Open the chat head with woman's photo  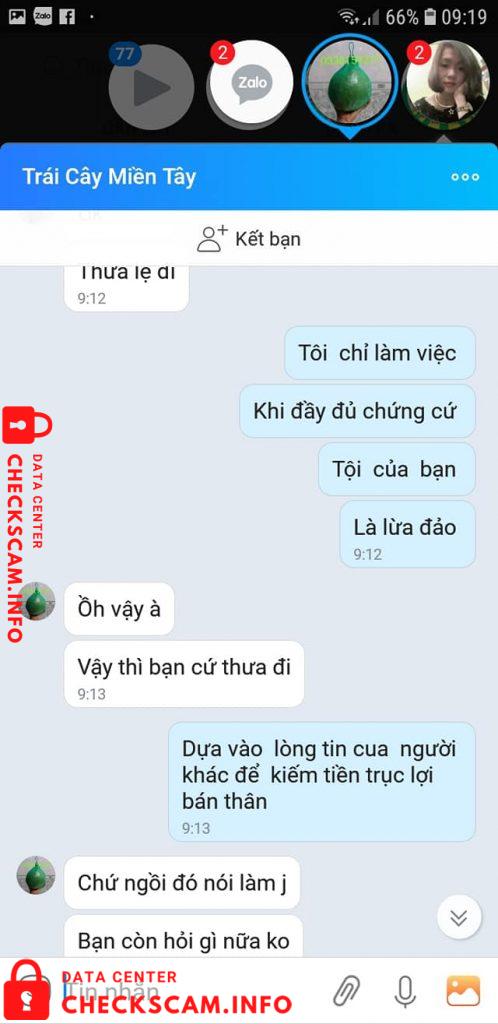click(446, 84)
